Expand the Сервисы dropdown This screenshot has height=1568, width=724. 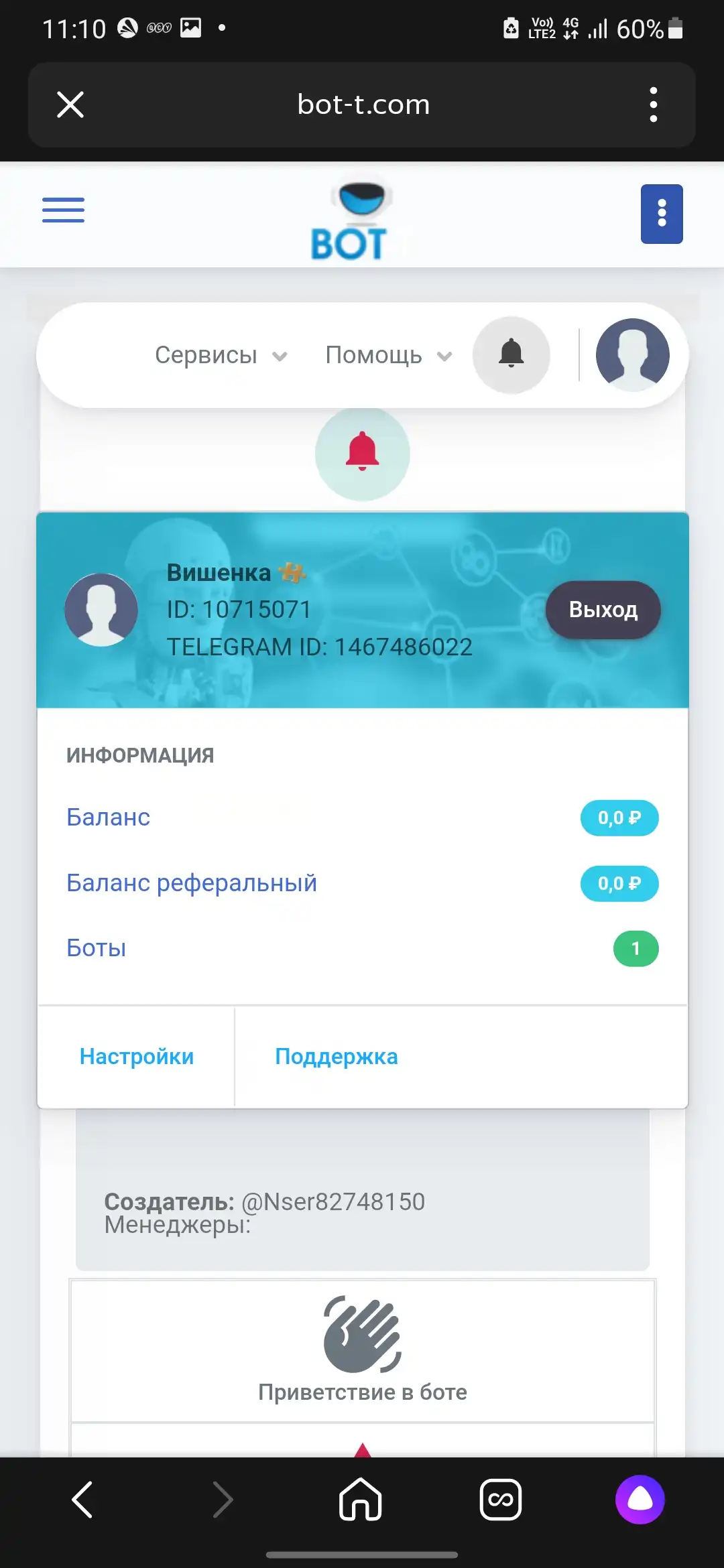pos(221,354)
